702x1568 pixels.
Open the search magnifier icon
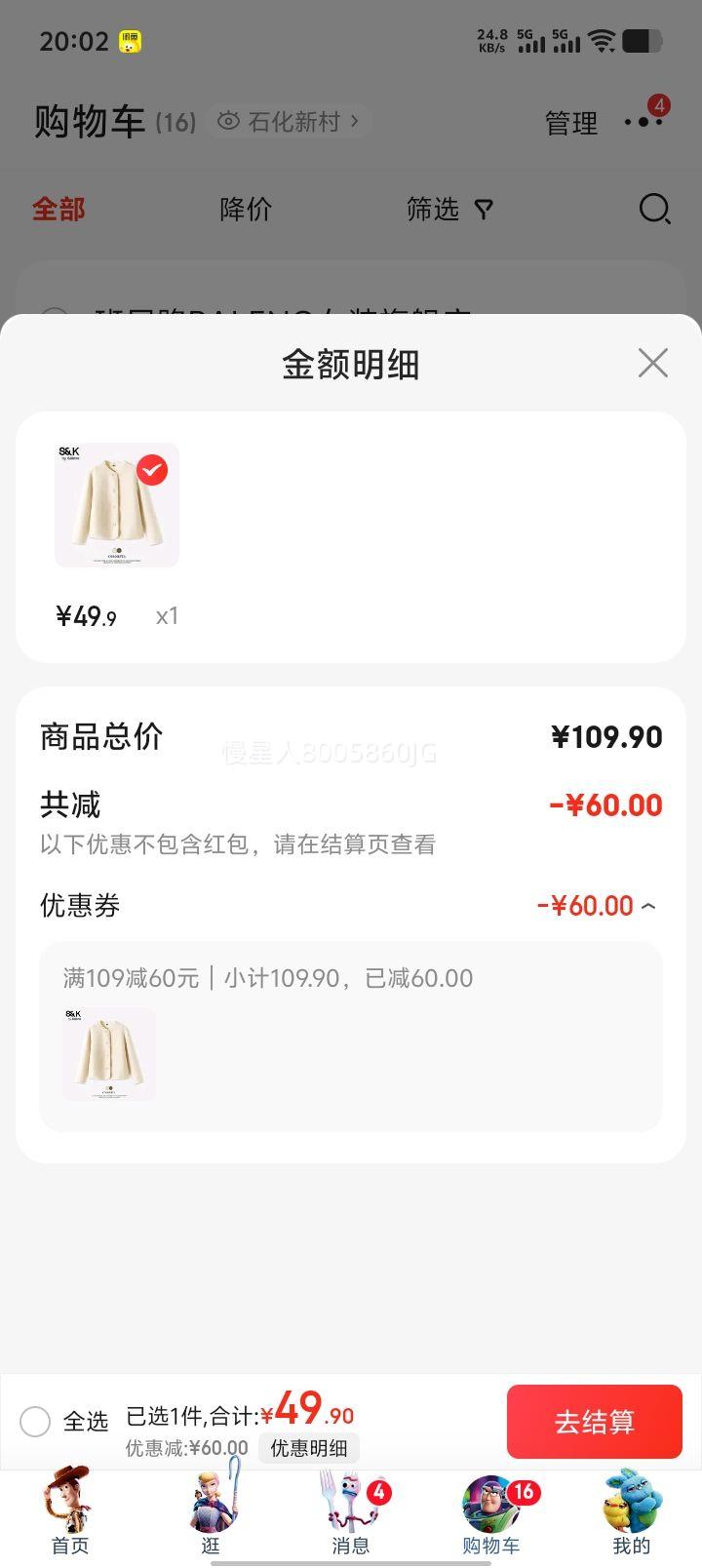[654, 210]
